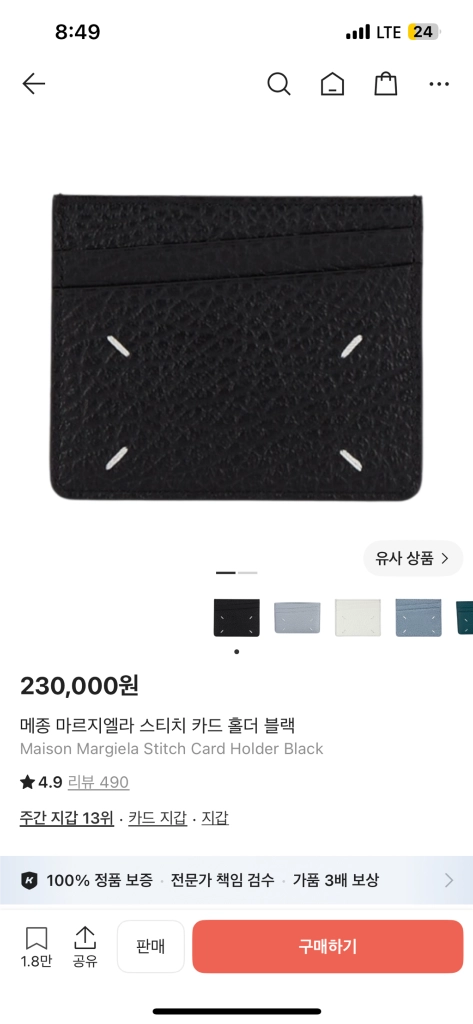Select the light gray card holder thumbnail

(297, 618)
